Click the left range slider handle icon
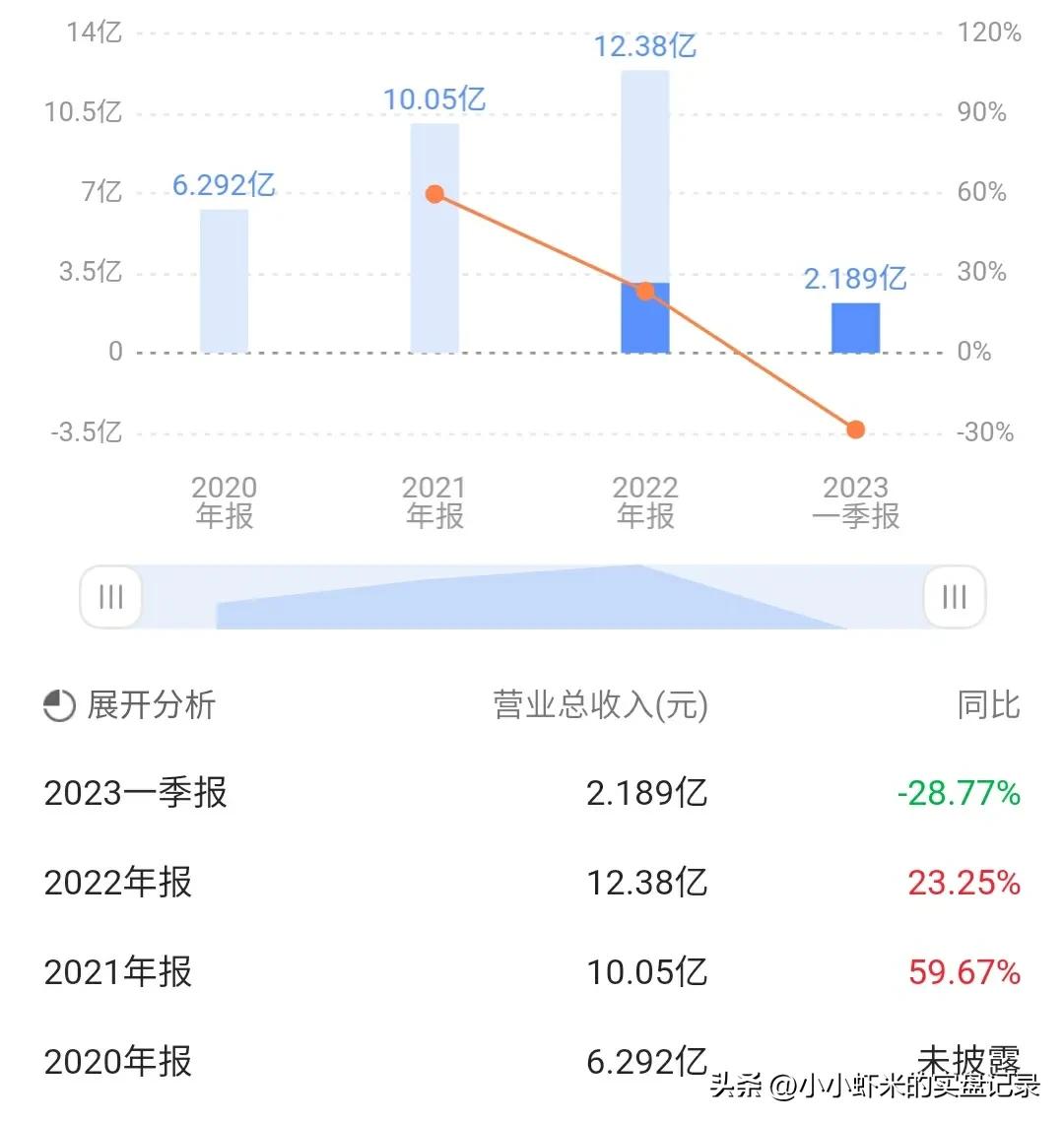Screen dimensions: 1064x1123 coord(110,597)
